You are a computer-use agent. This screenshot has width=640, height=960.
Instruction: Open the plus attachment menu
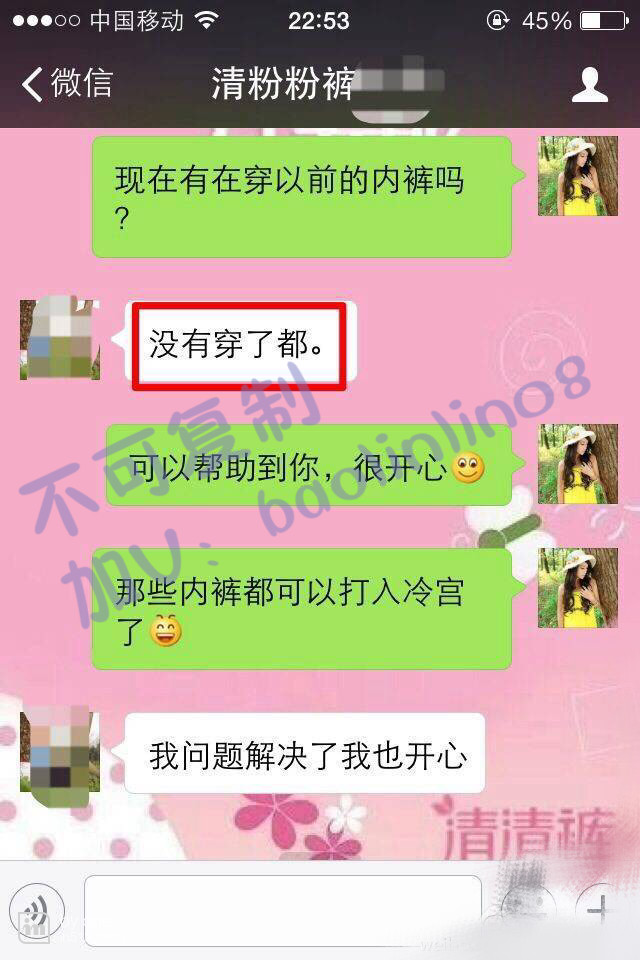click(600, 911)
